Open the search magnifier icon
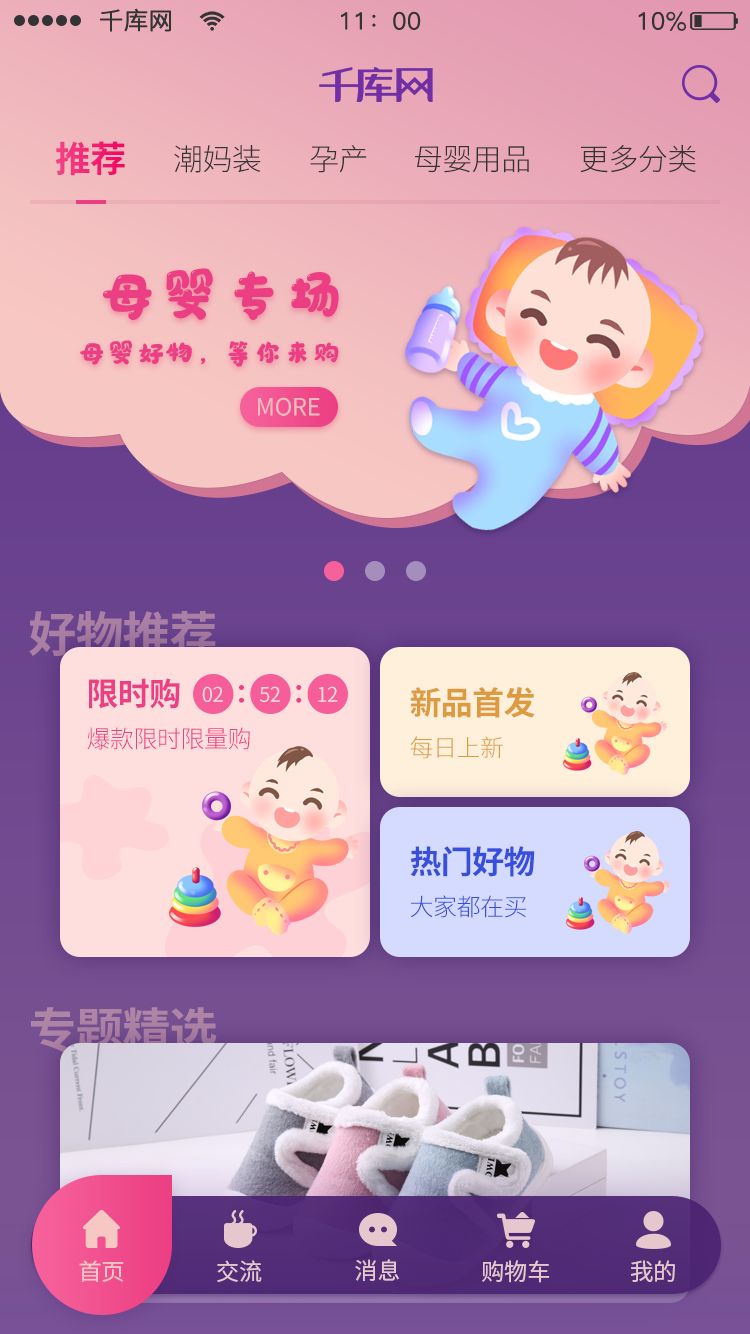Viewport: 750px width, 1334px height. pyautogui.click(x=700, y=85)
